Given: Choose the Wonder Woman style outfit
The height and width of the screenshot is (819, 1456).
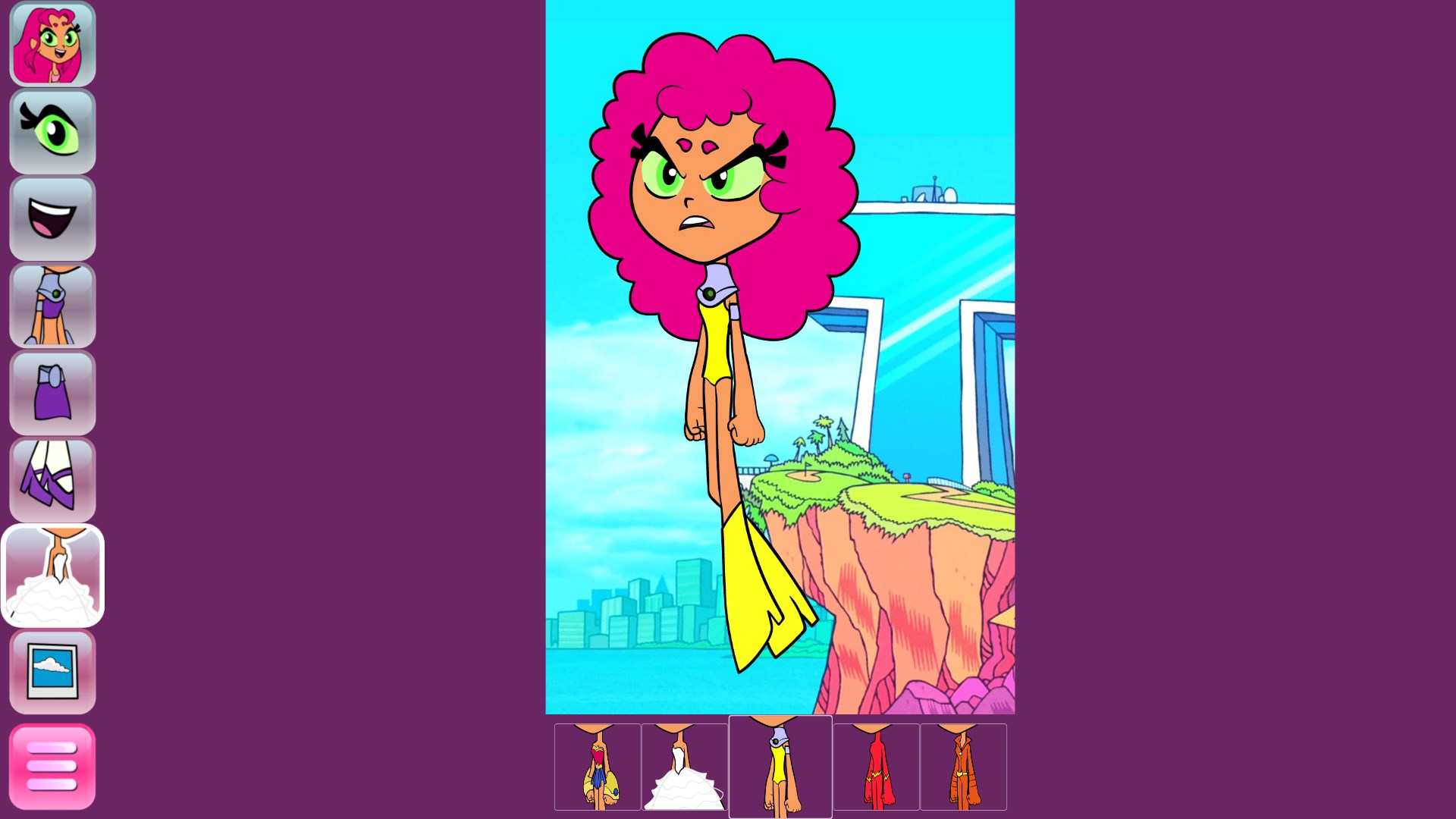Looking at the screenshot, I should 598,767.
